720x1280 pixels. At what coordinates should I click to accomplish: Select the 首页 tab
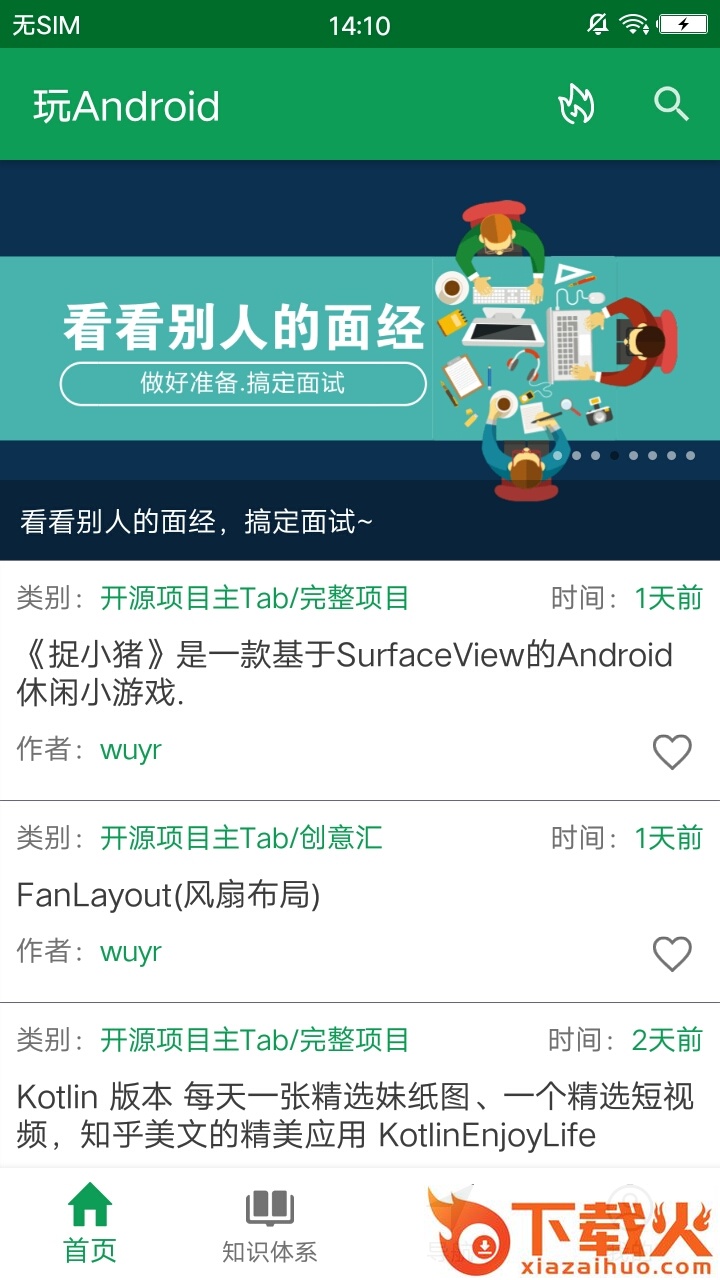[x=90, y=1223]
